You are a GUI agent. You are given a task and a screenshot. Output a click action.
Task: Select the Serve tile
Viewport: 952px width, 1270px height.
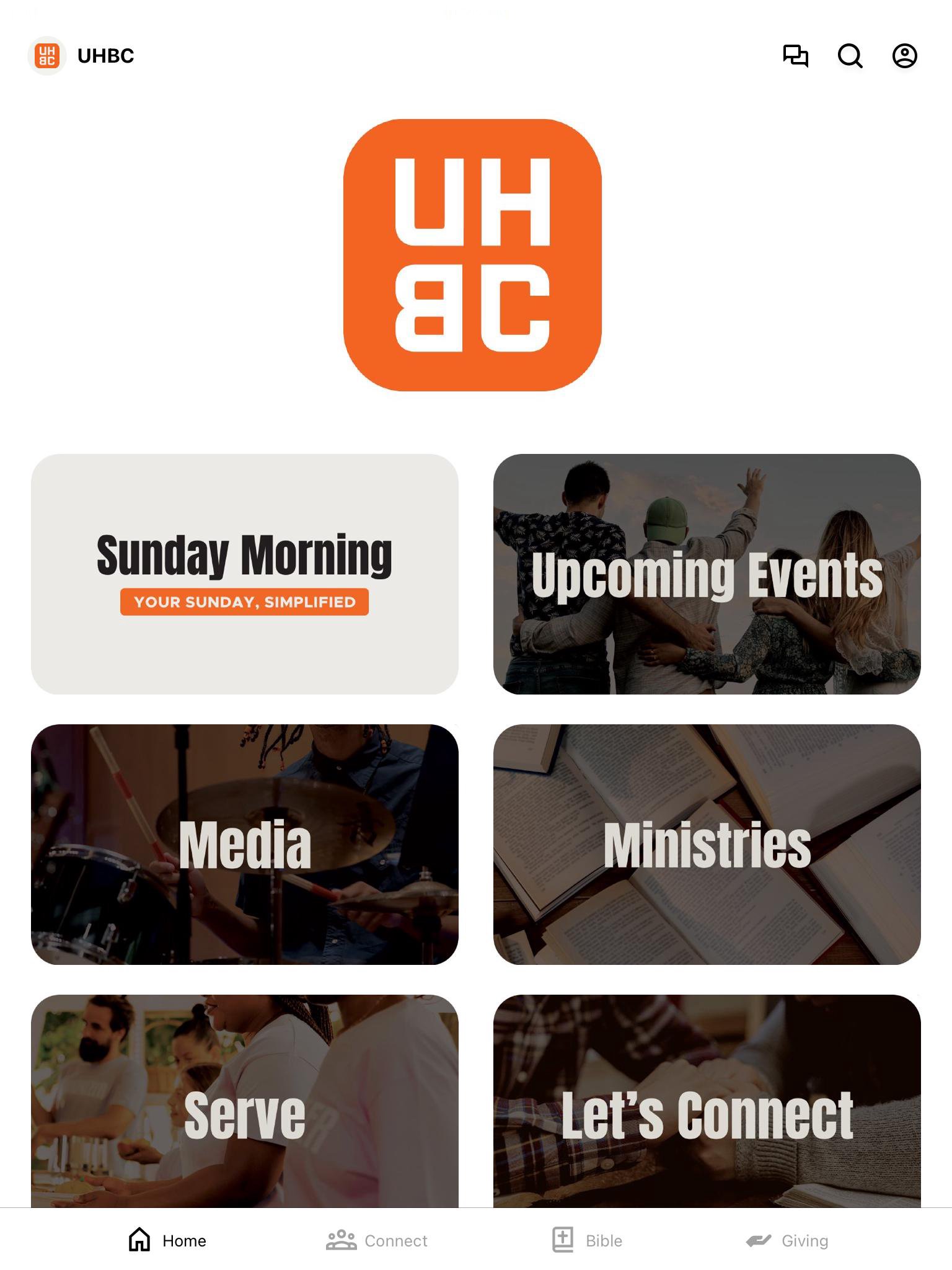pos(245,1101)
